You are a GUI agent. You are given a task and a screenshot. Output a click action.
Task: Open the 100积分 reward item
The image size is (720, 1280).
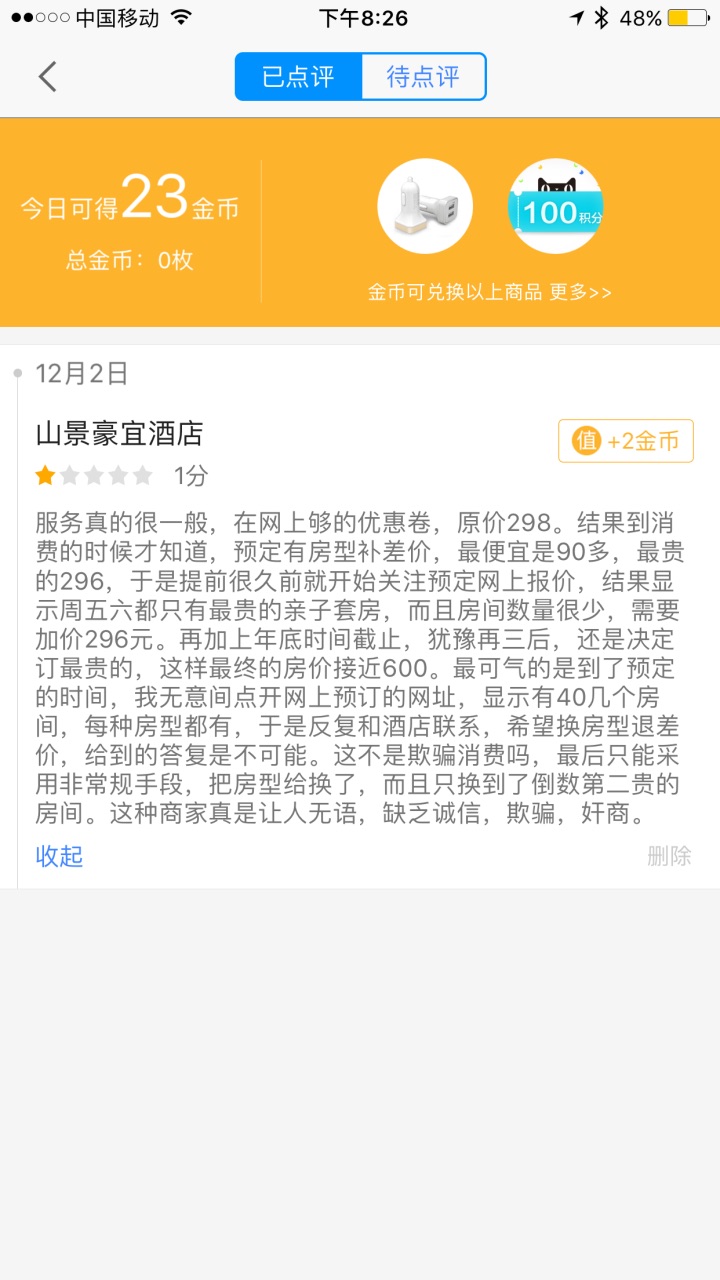(555, 206)
